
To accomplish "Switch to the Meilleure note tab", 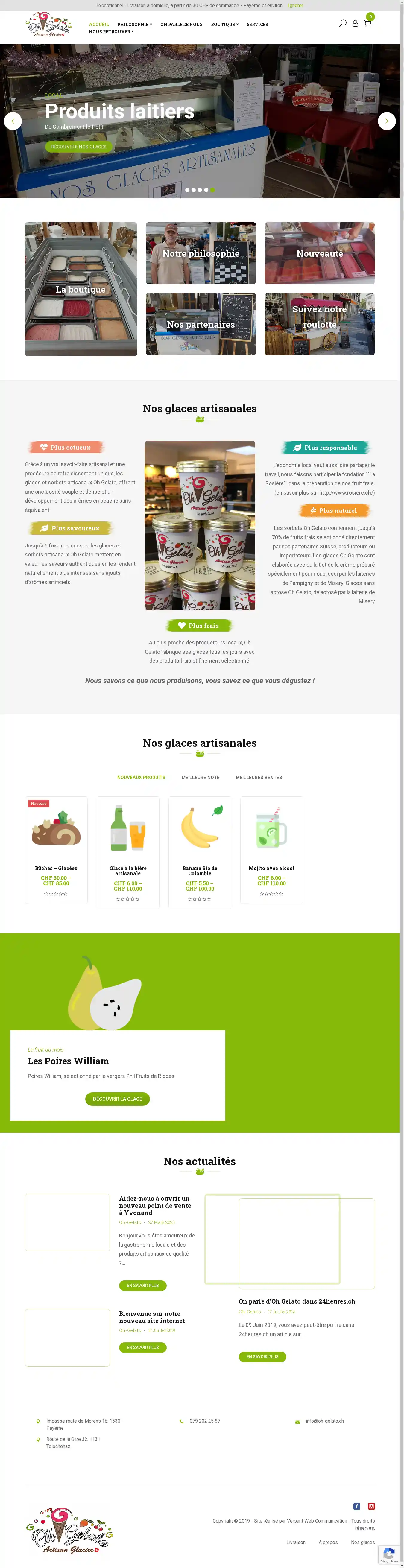I will (200, 777).
